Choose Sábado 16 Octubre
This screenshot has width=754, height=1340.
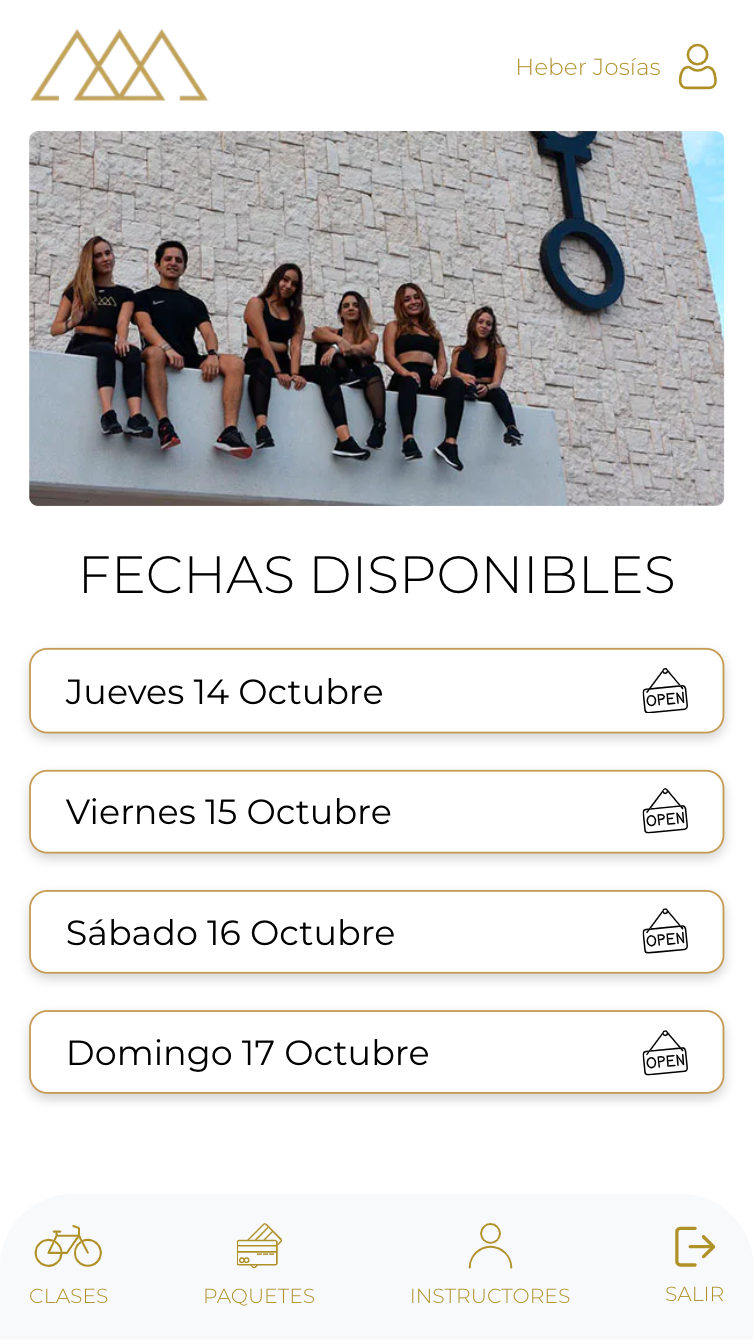click(376, 932)
